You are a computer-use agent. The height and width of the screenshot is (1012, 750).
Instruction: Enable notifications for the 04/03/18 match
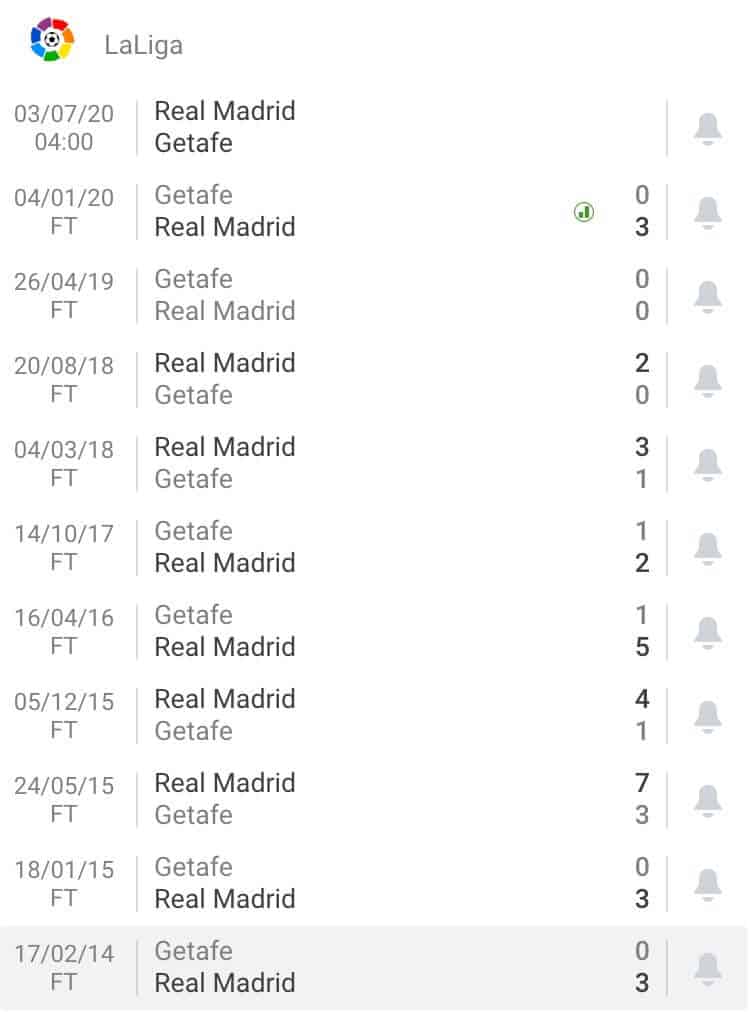pos(708,463)
